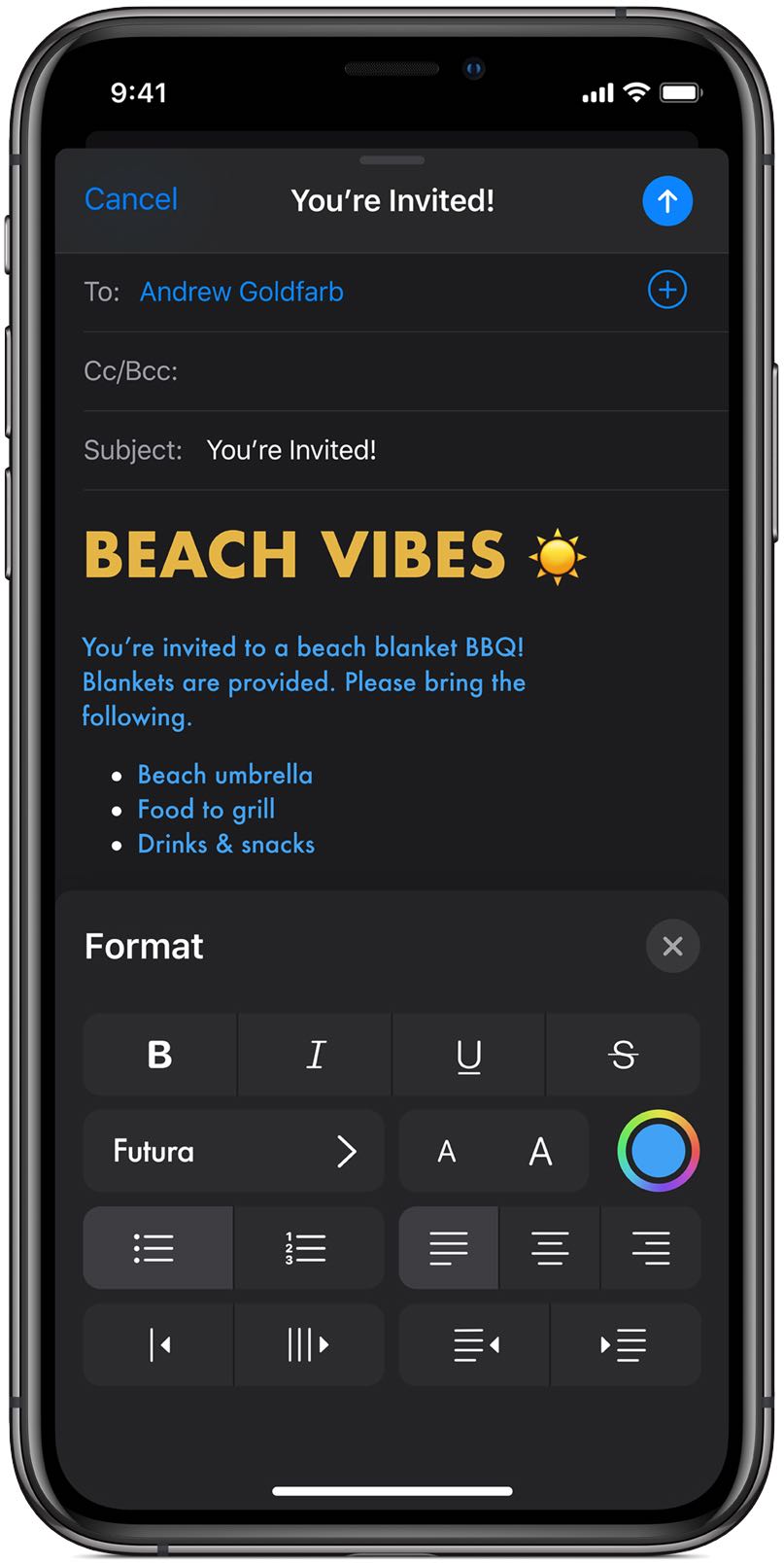Right-align the text
784x1564 pixels.
[650, 1248]
